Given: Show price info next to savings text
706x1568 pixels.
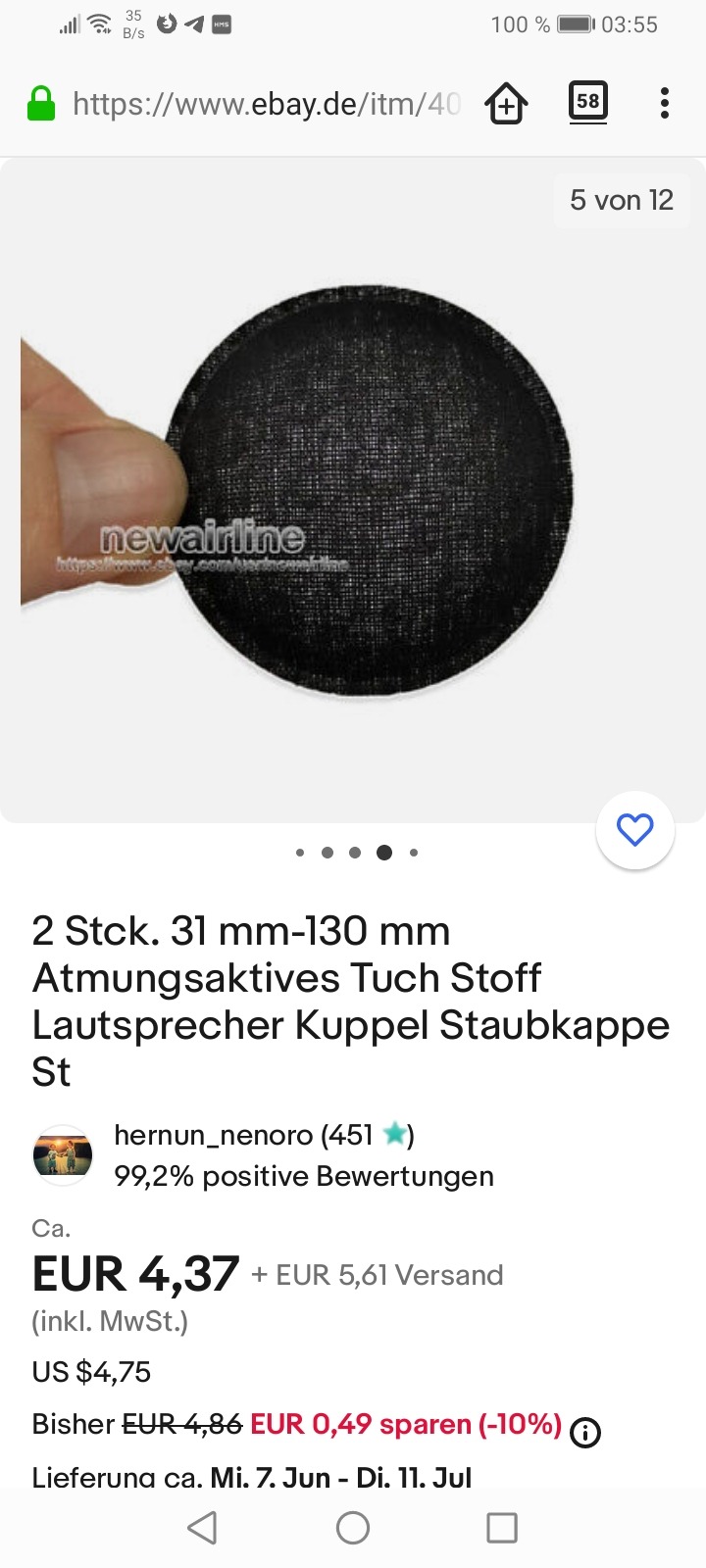Looking at the screenshot, I should (x=585, y=1433).
